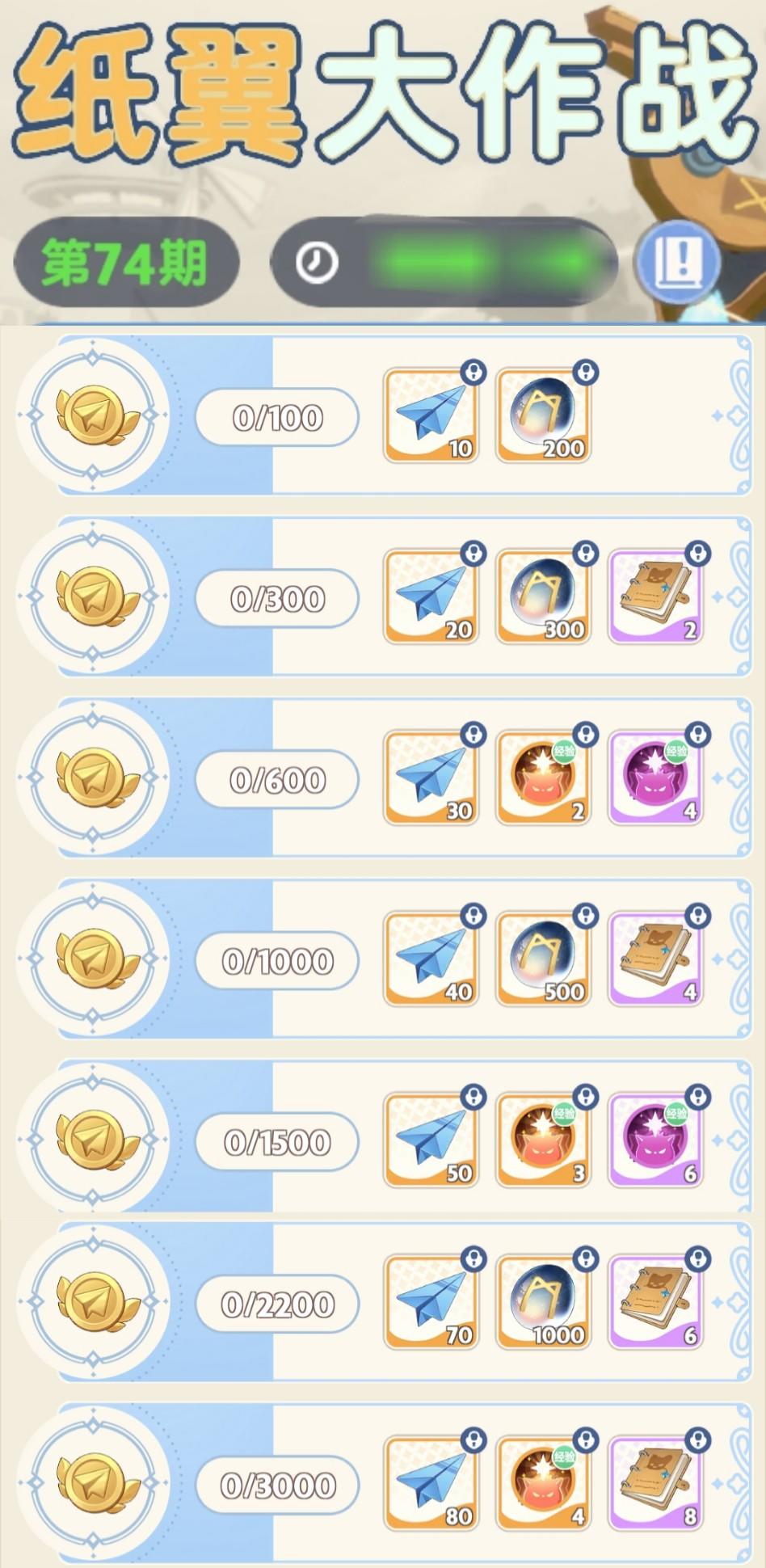This screenshot has width=766, height=1568.
Task: Expand the 0/1500 milestone row
Action: (276, 1140)
